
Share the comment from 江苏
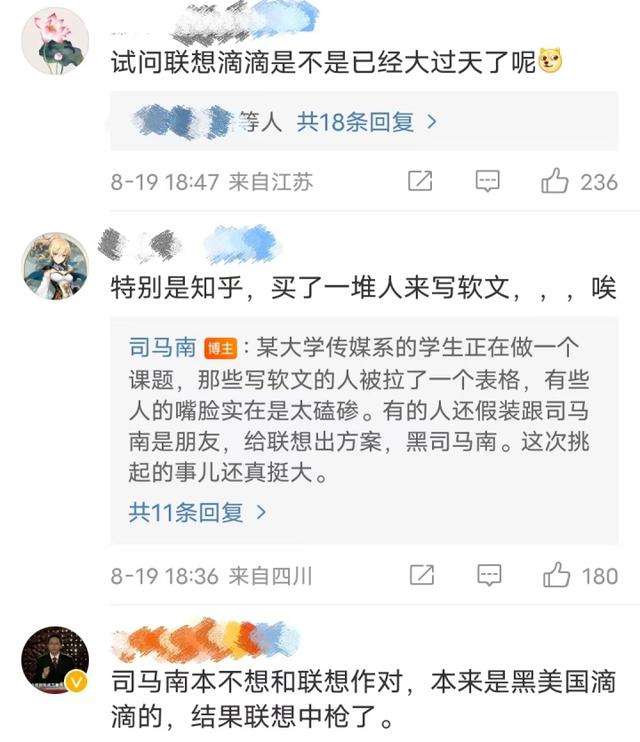click(x=421, y=181)
